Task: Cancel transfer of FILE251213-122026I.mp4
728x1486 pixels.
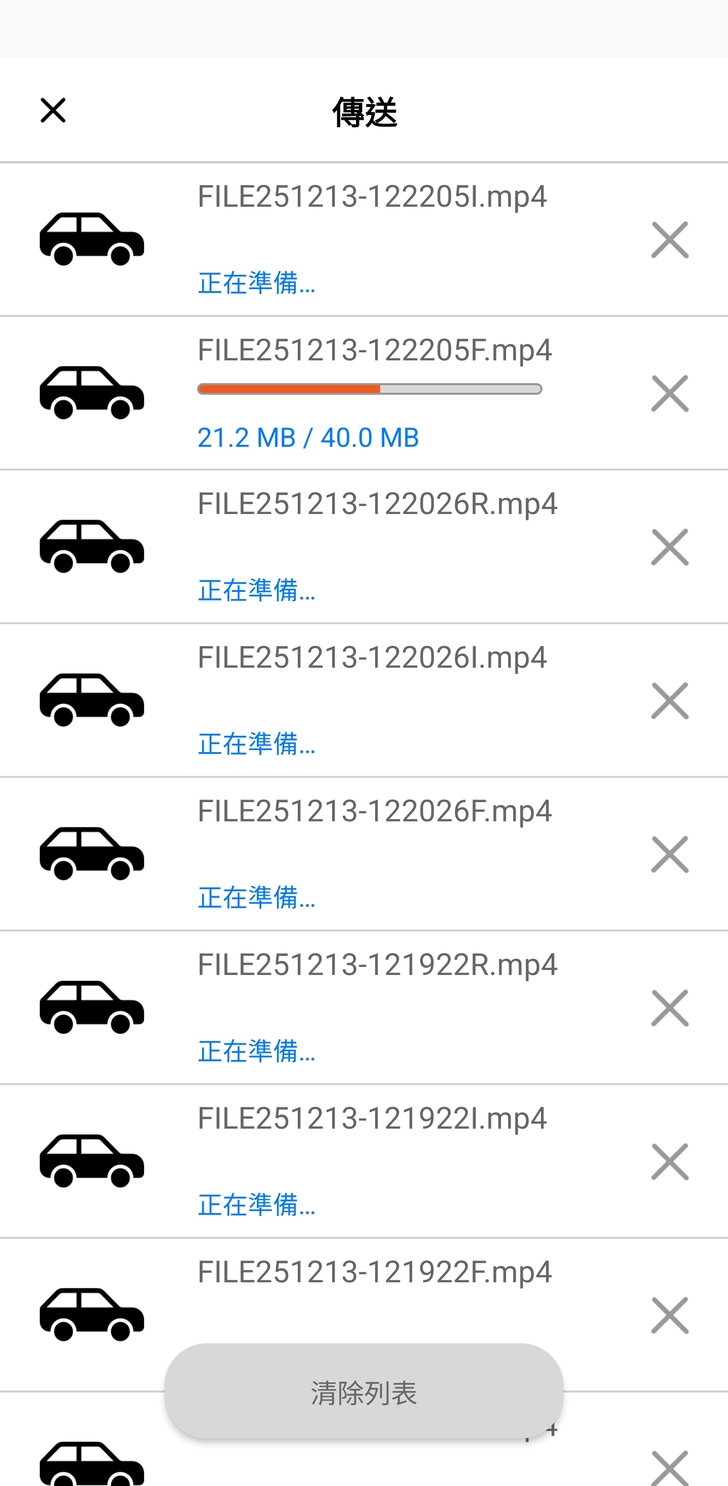Action: (670, 701)
